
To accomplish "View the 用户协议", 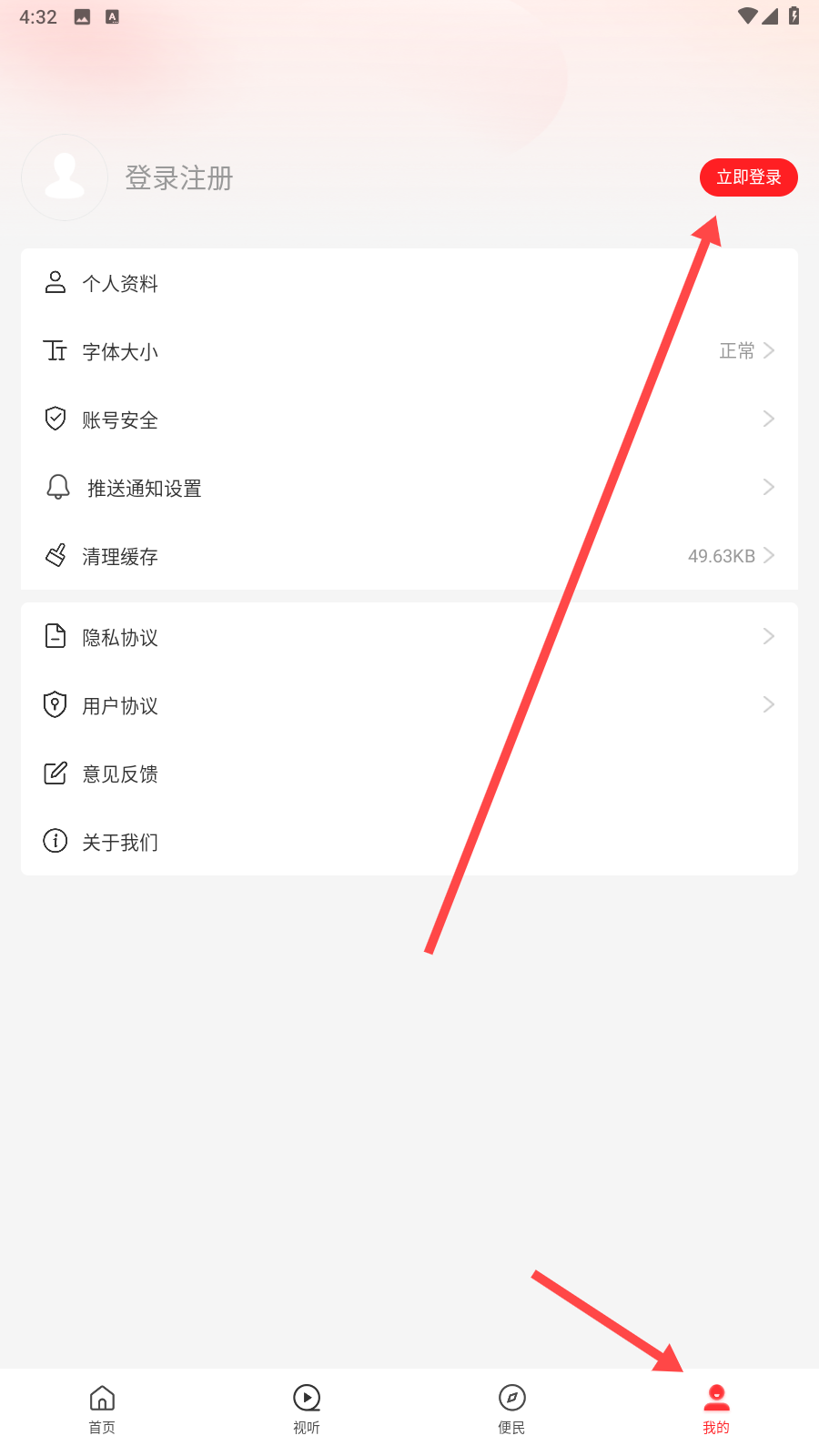I will 409,705.
